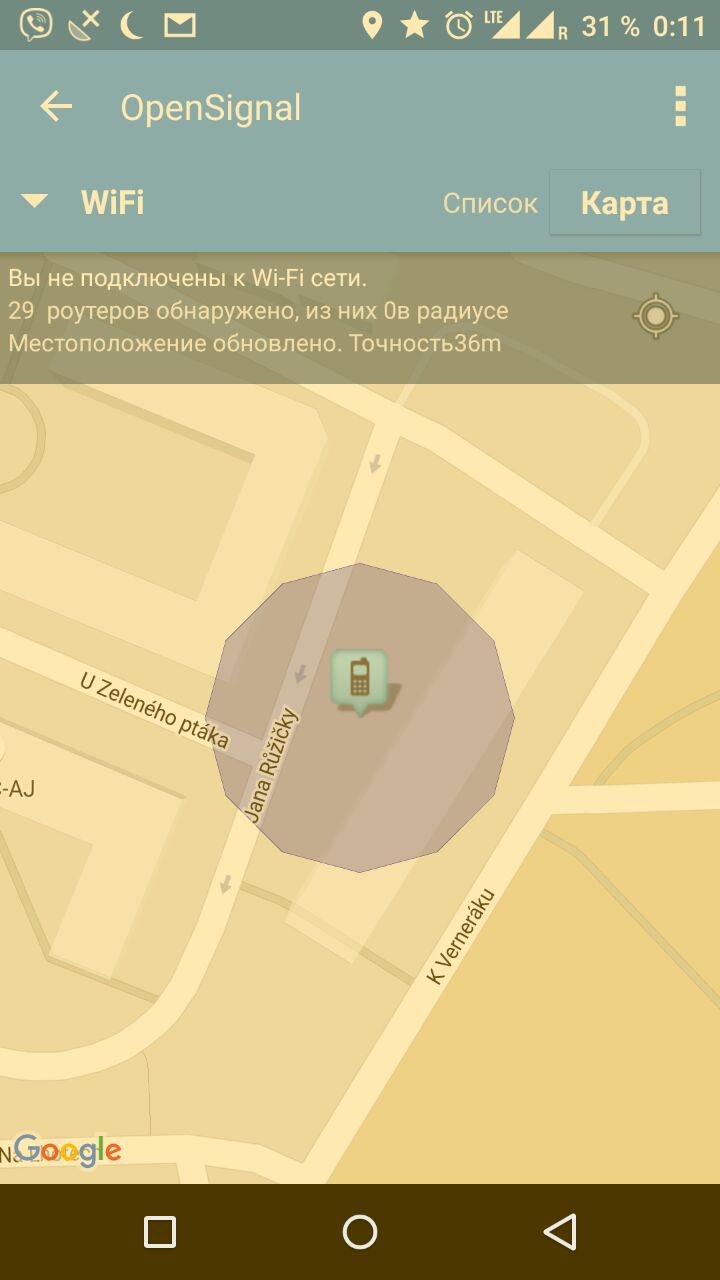
Task: Go back using the app bar arrow
Action: click(56, 107)
